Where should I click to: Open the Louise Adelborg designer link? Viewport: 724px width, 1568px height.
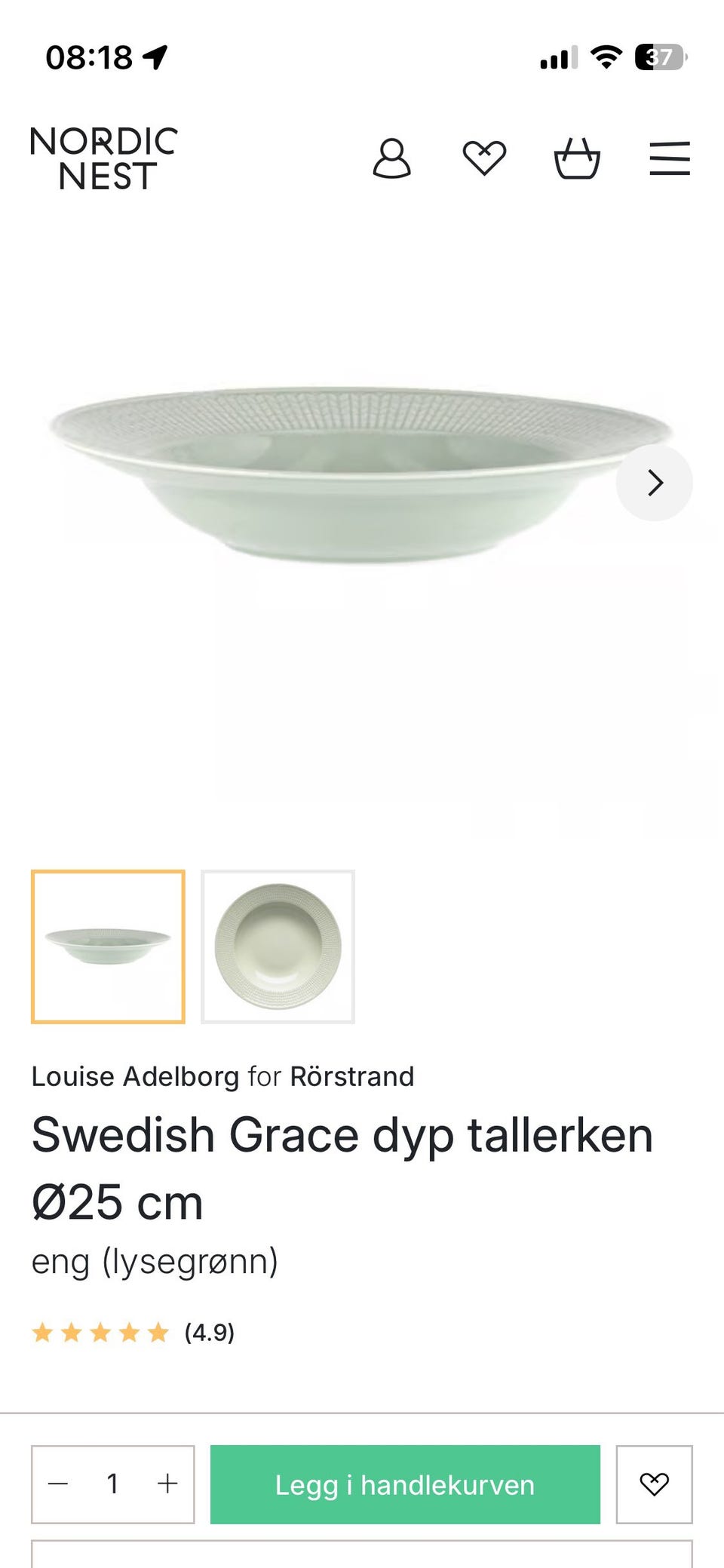click(x=133, y=1076)
